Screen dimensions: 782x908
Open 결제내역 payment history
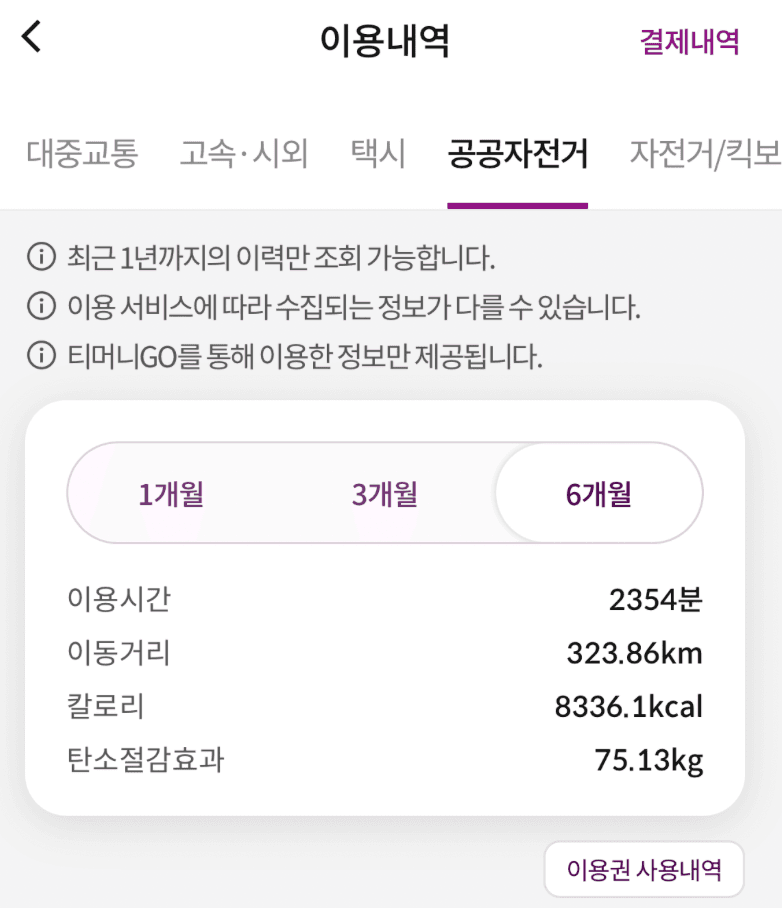(x=689, y=41)
